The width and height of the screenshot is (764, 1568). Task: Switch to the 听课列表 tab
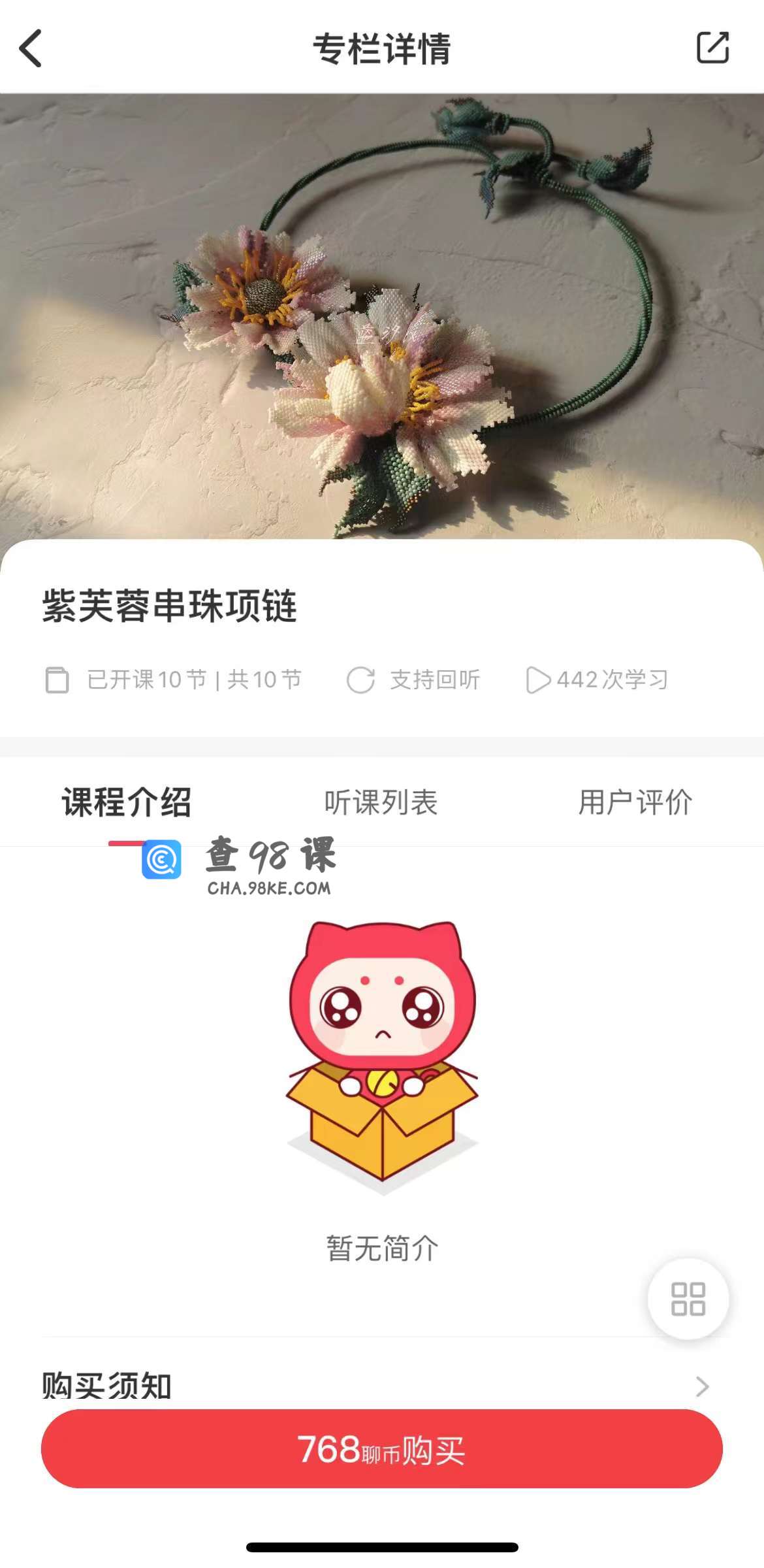[381, 802]
